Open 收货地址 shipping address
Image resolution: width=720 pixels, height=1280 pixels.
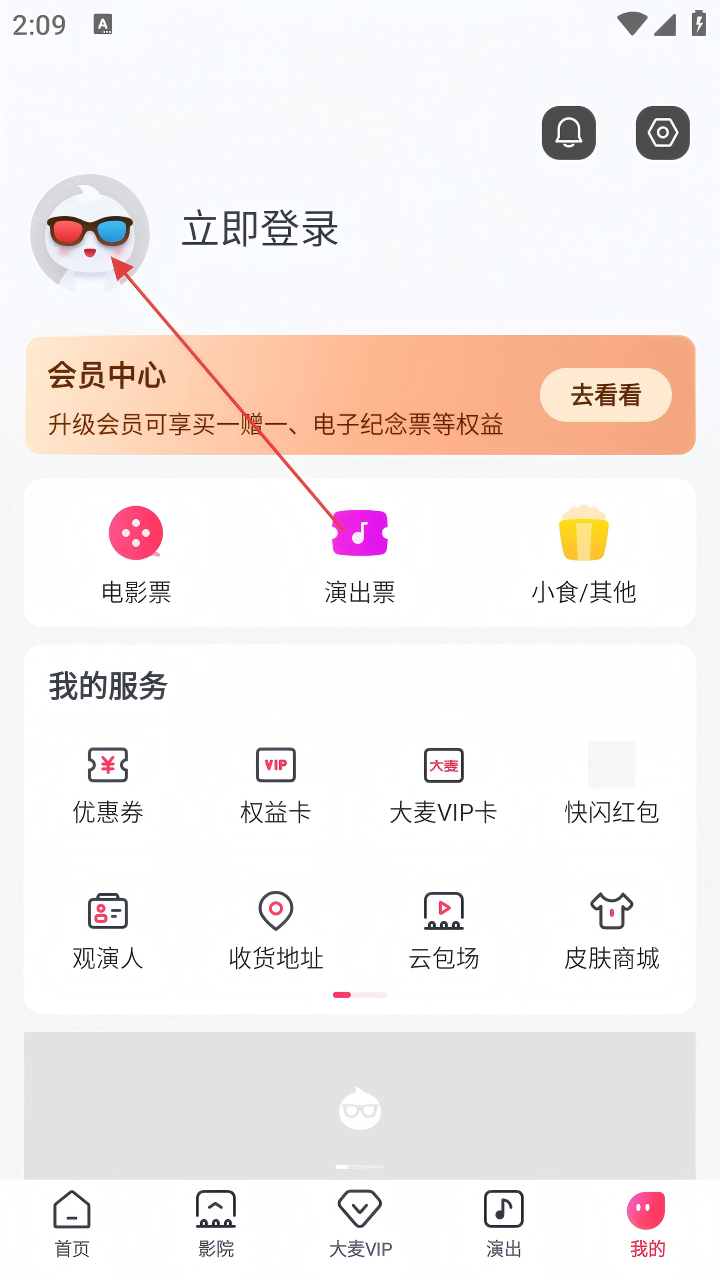[x=276, y=931]
